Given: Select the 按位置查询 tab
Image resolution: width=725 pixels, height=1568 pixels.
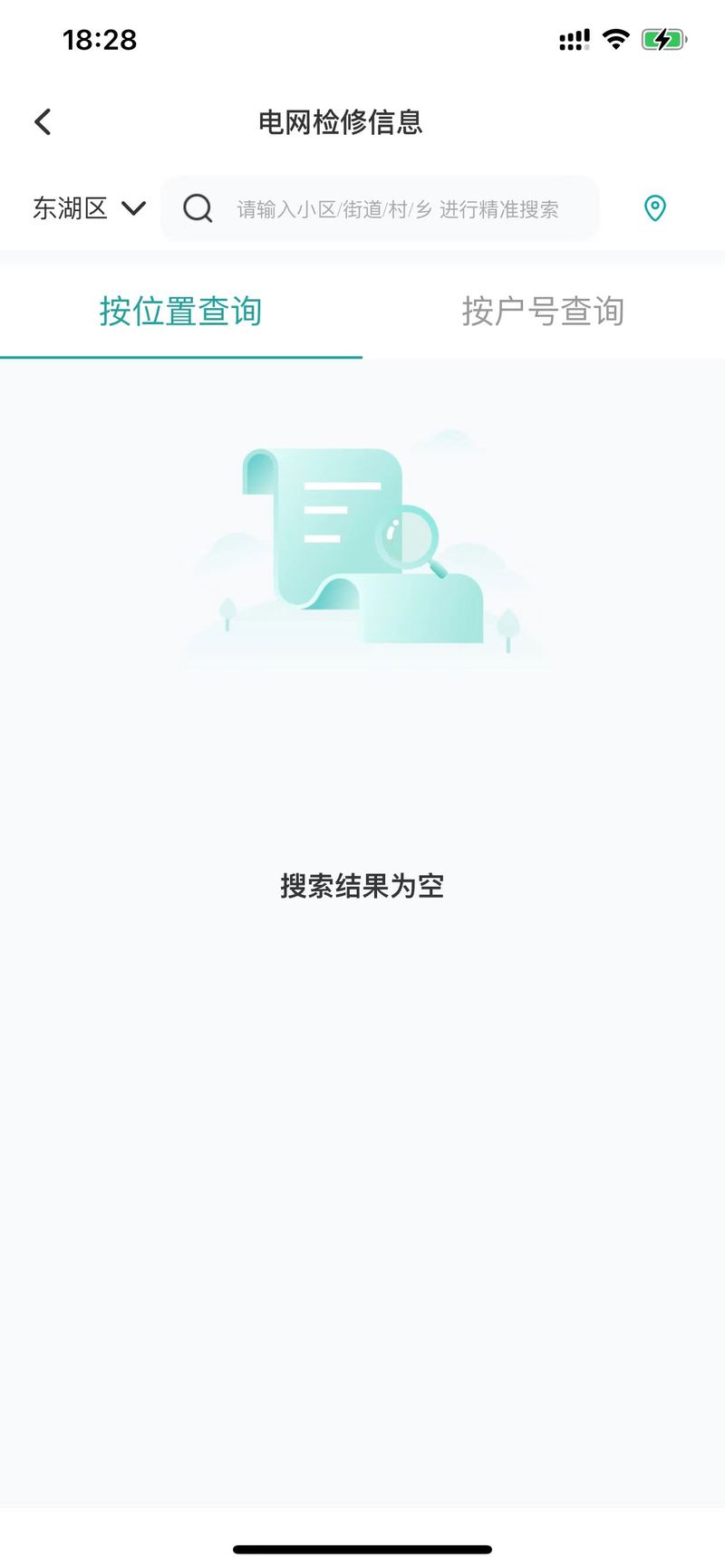Looking at the screenshot, I should (x=181, y=311).
